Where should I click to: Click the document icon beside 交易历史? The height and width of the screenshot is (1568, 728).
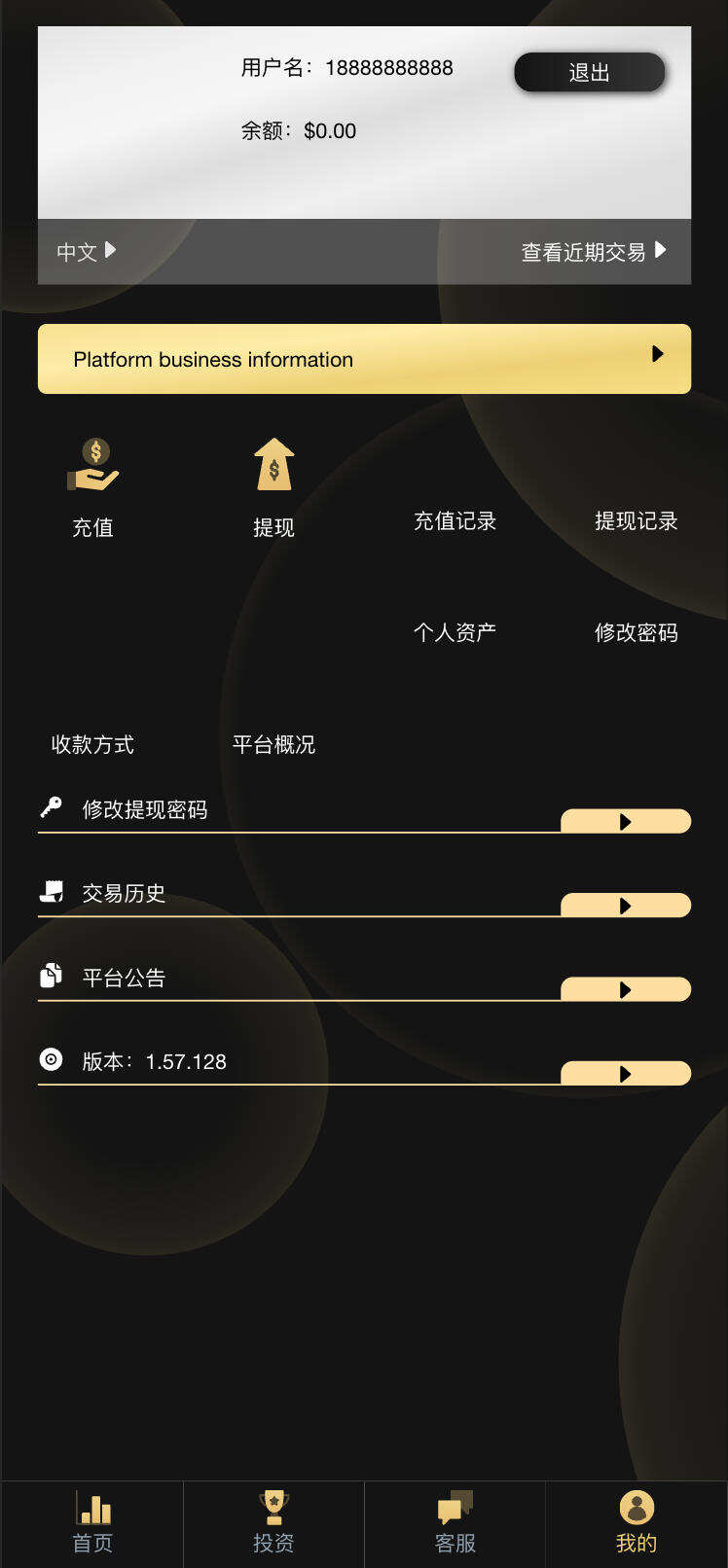click(x=51, y=889)
